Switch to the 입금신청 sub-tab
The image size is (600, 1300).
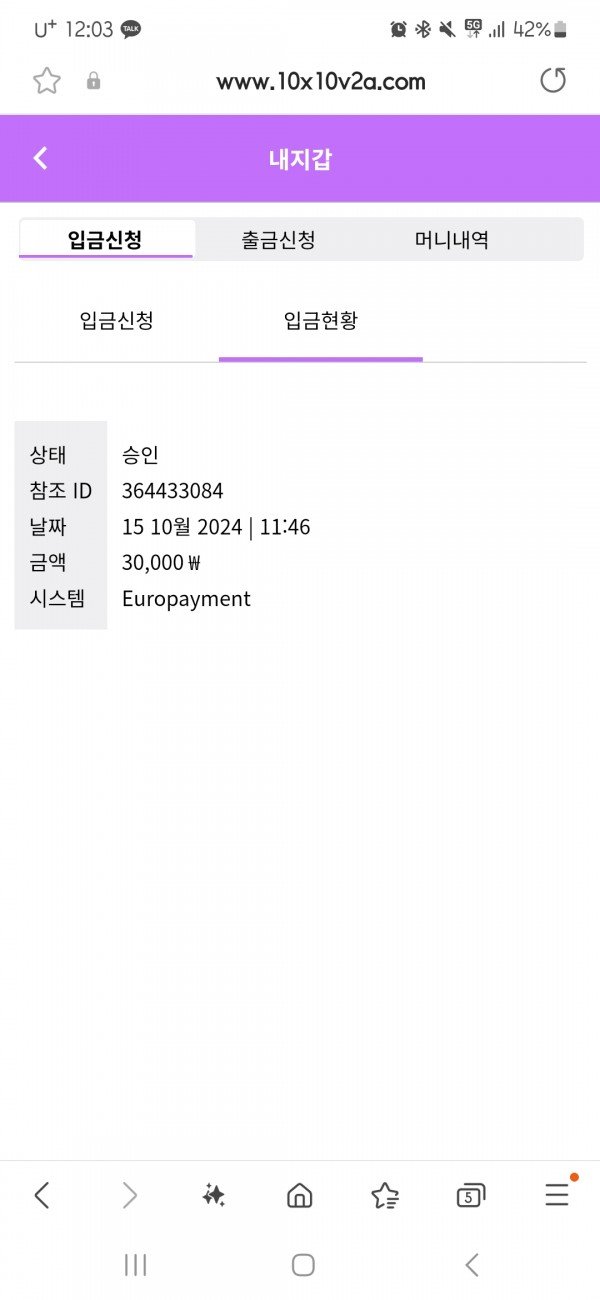[x=116, y=321]
